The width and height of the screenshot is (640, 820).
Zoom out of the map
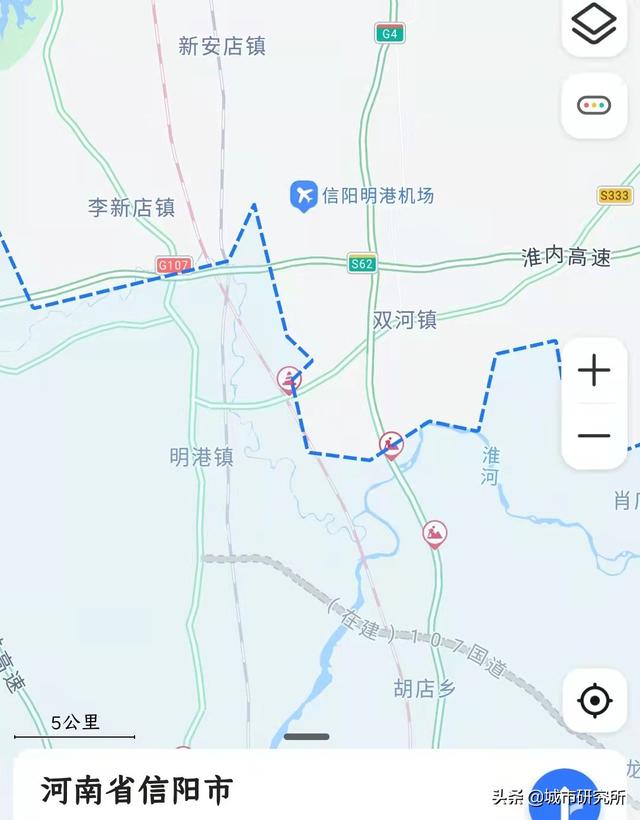click(594, 436)
